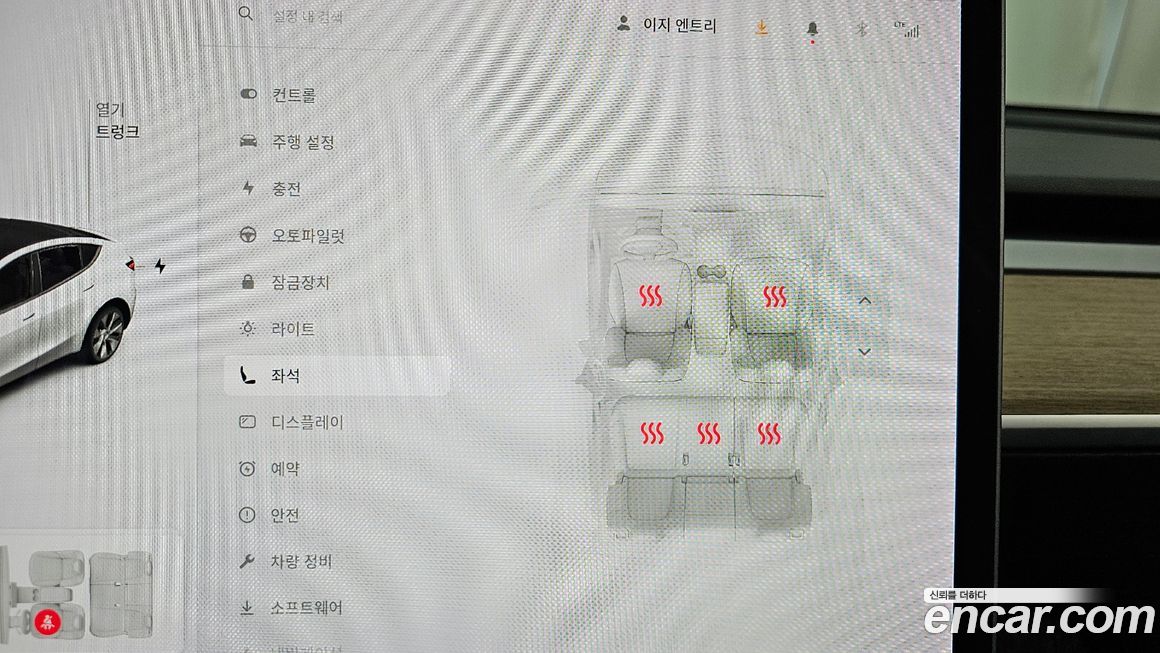Screen dimensions: 1160x653
Task: Open the notifications bell
Action: click(811, 30)
